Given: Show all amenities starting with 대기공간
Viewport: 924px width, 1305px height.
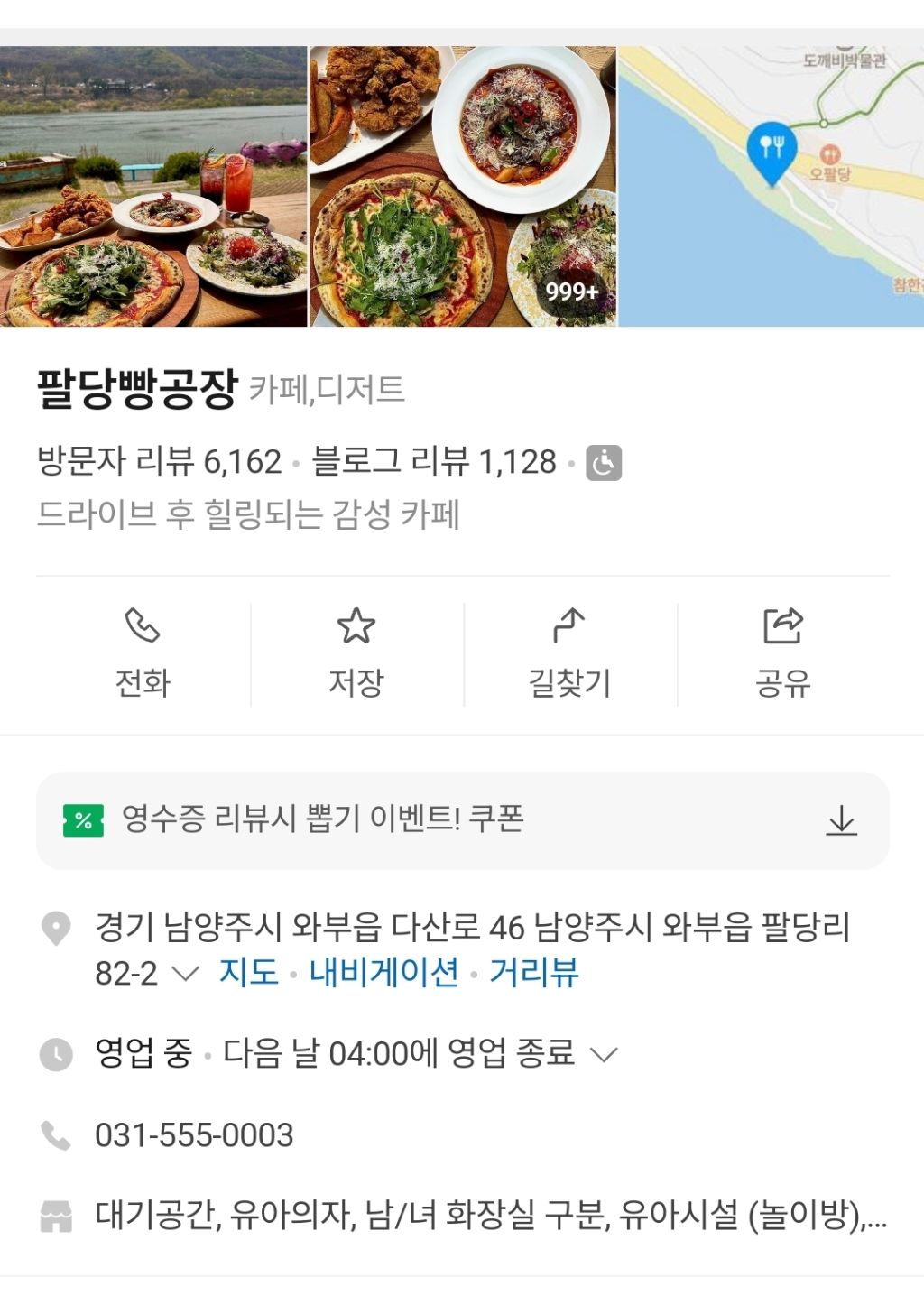Looking at the screenshot, I should coord(491,1216).
